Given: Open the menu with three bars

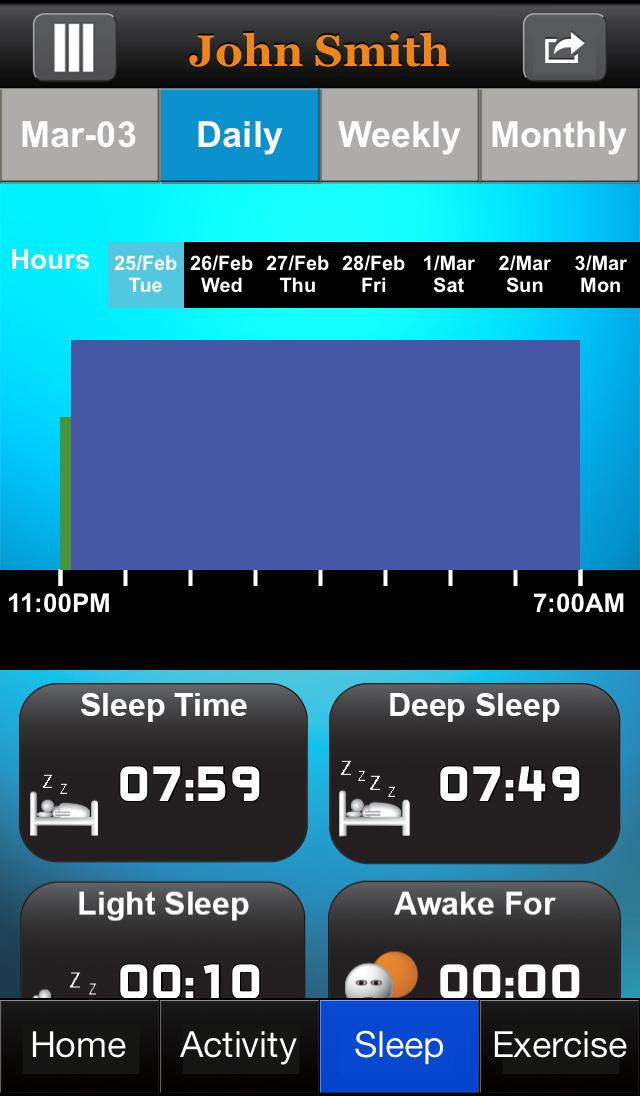Looking at the screenshot, I should [x=74, y=46].
